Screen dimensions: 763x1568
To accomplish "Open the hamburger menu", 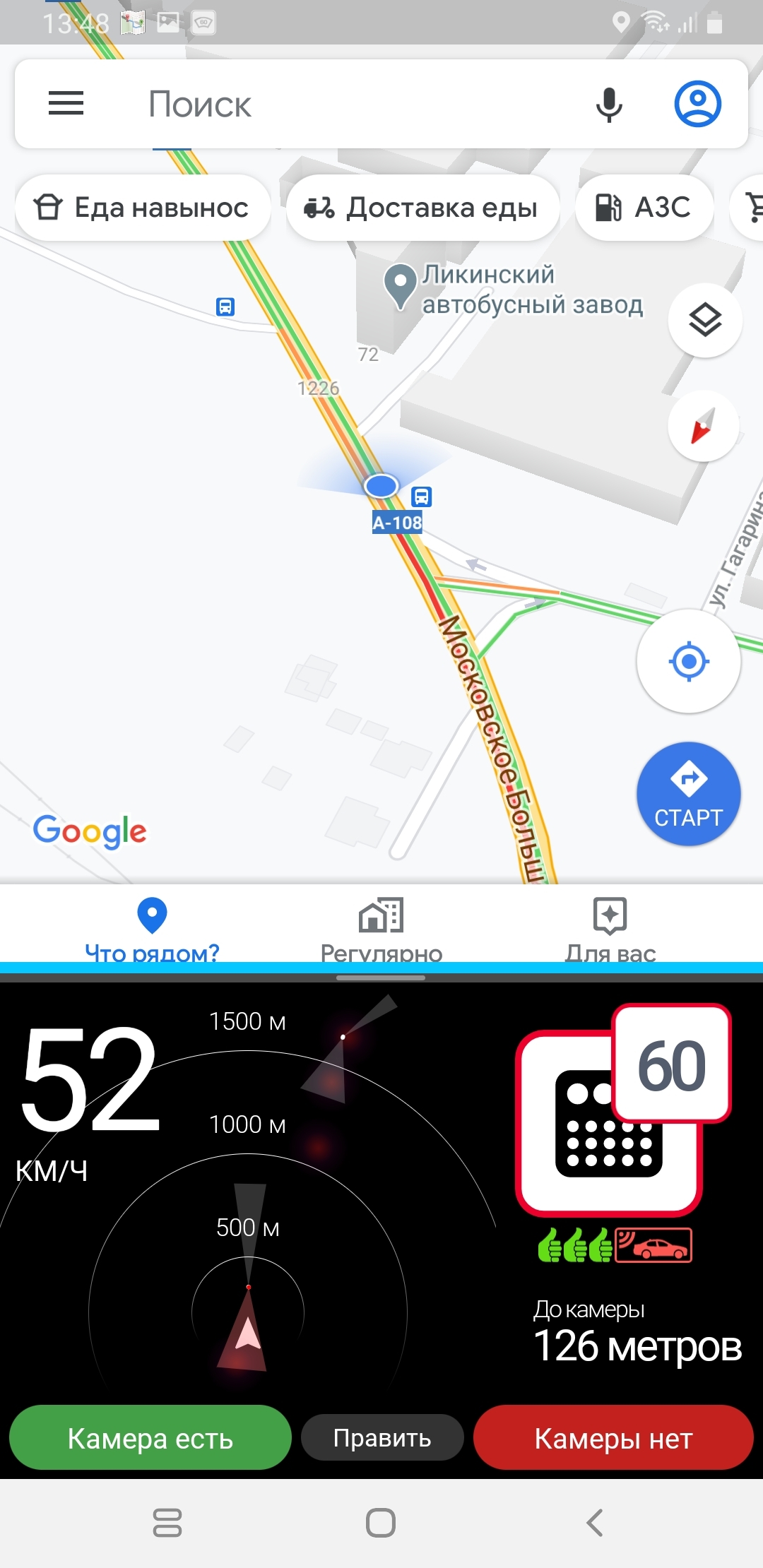I will [x=66, y=104].
